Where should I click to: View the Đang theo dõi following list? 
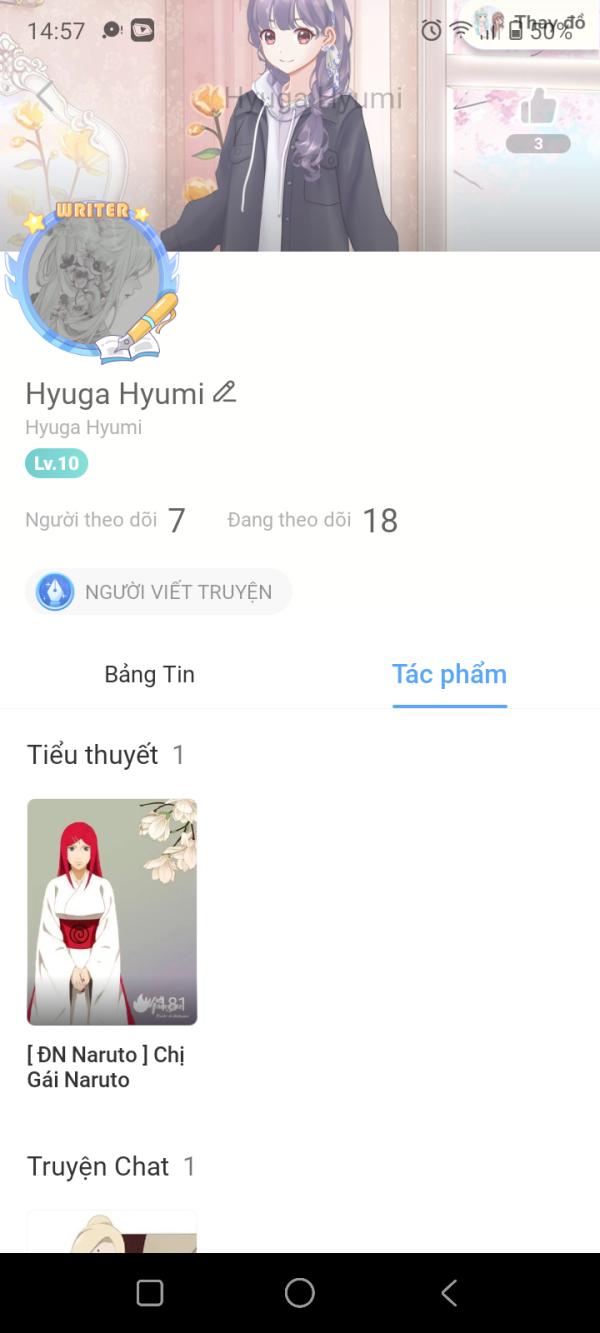pos(312,520)
